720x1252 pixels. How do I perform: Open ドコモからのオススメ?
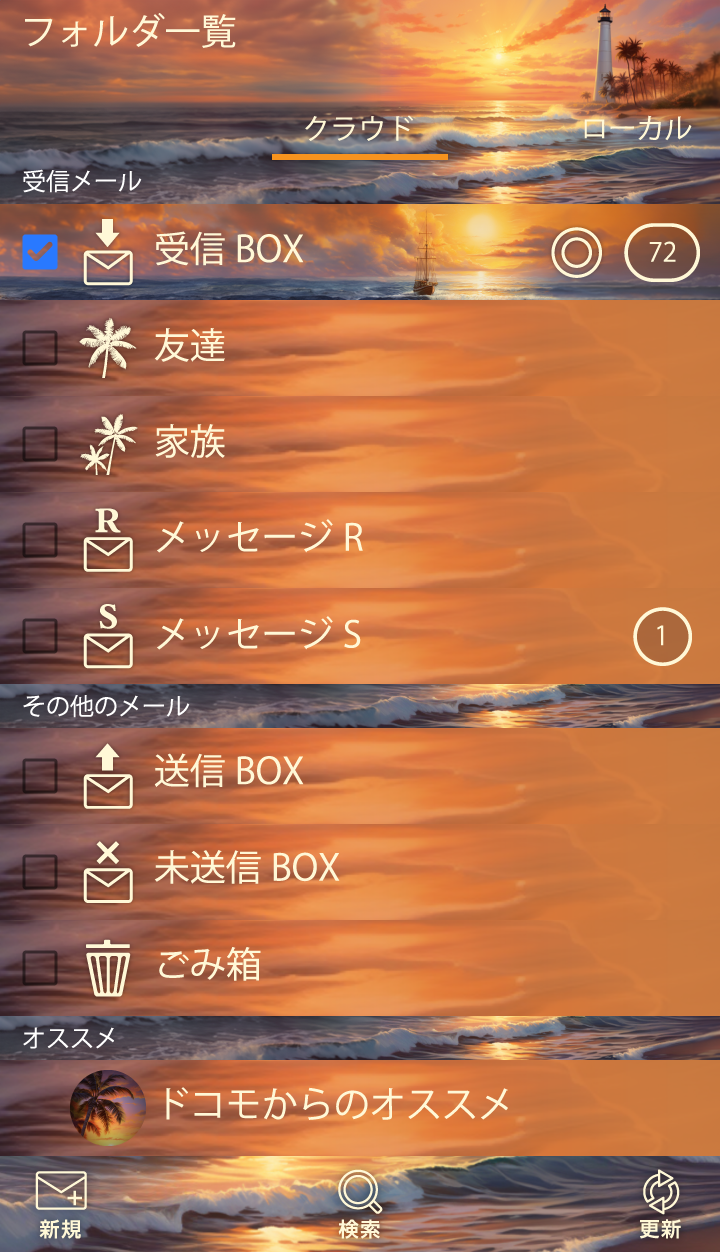pos(334,1104)
